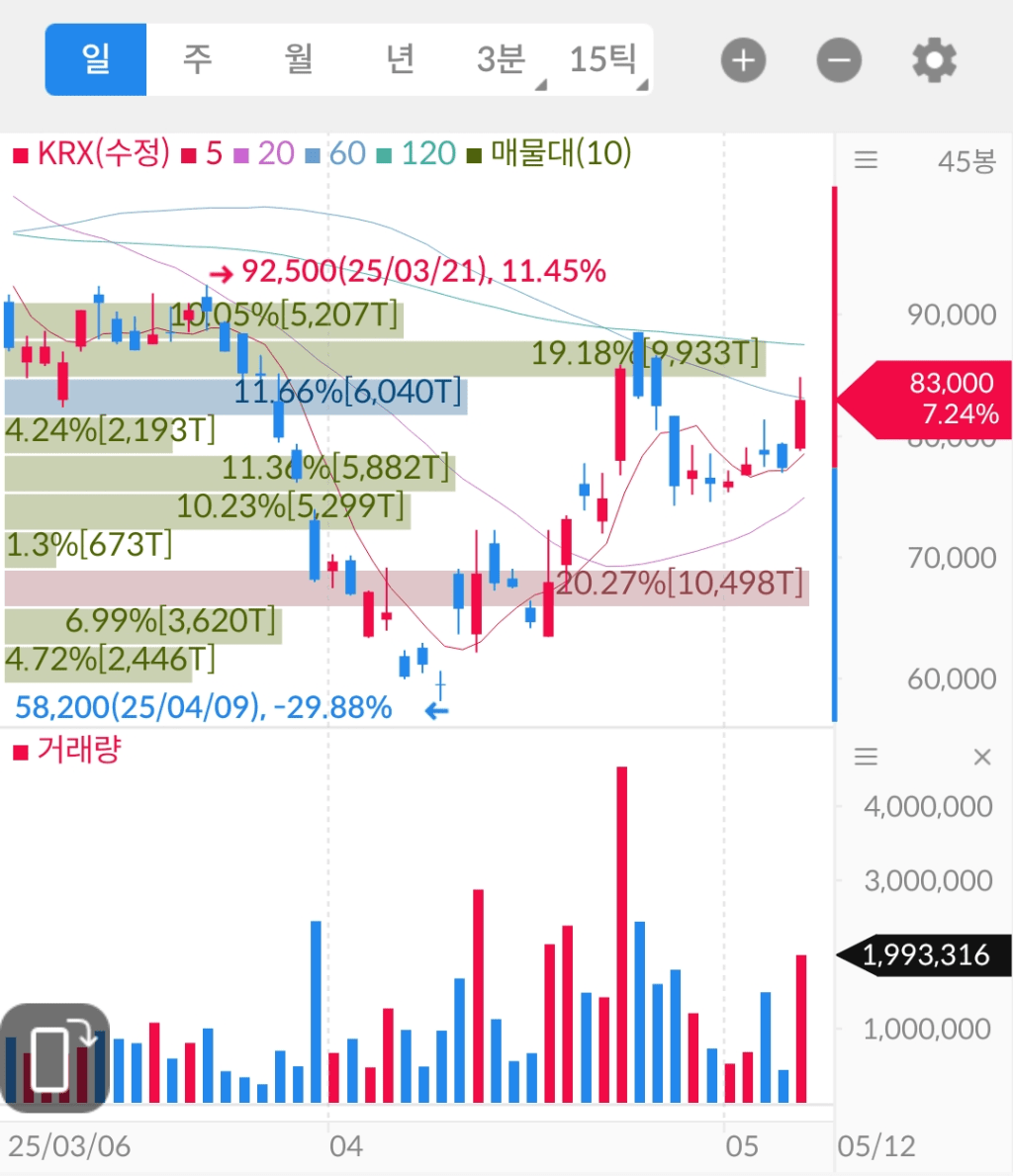The width and height of the screenshot is (1013, 1176).
Task: Open the price chart indicator menu
Action: [866, 160]
